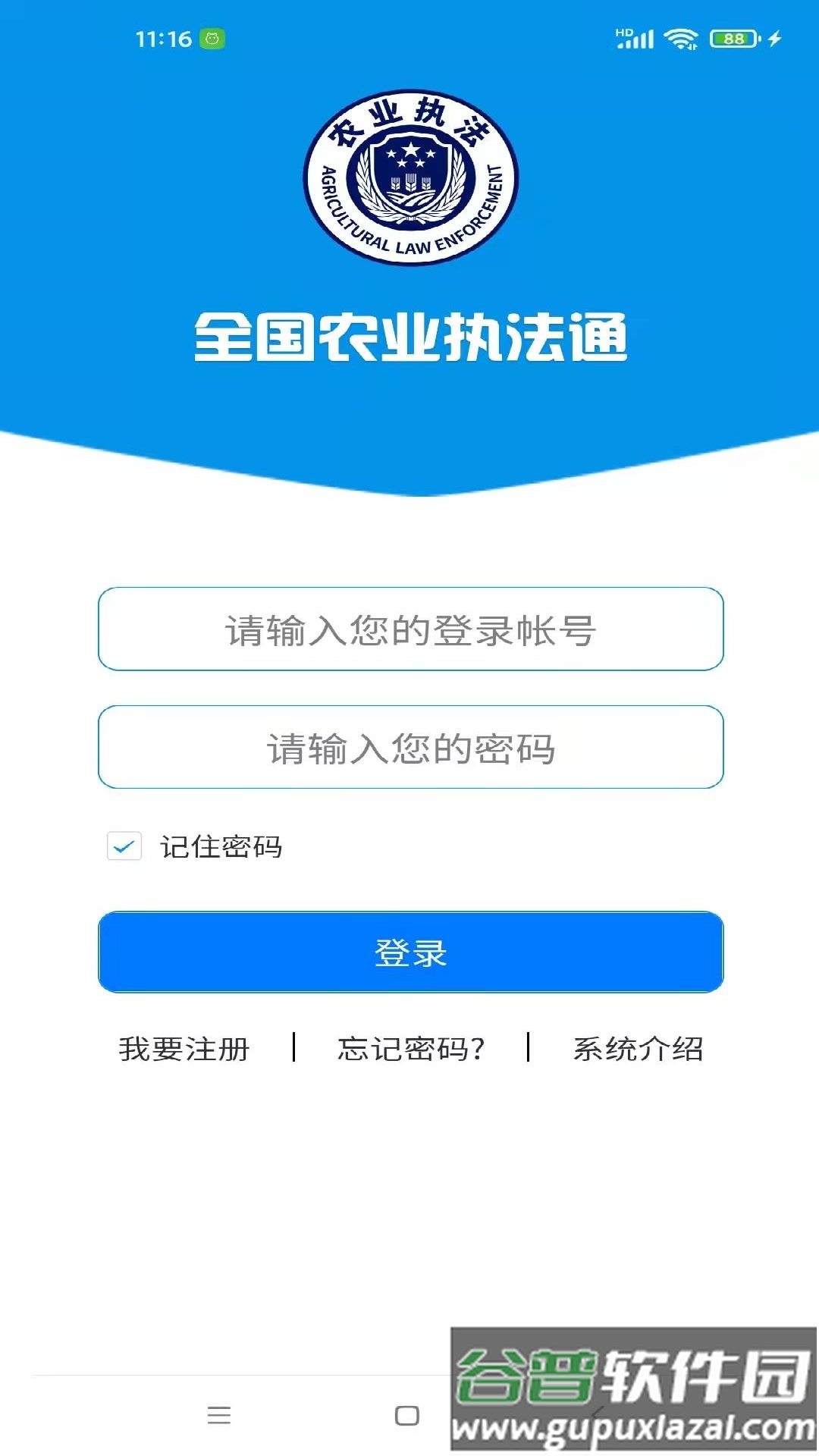
Task: Tap the login account input field
Action: pos(410,629)
